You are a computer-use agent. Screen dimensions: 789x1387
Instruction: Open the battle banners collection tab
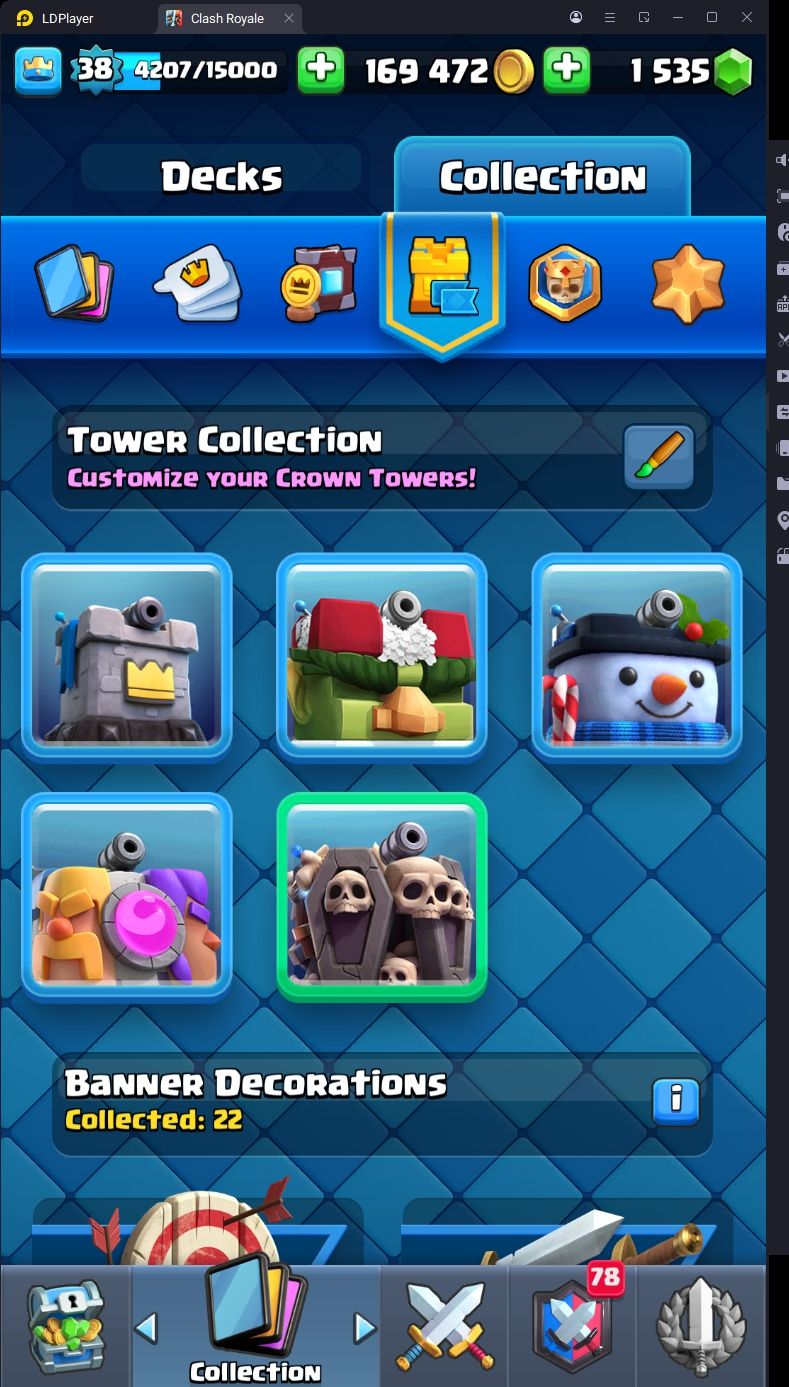click(319, 283)
